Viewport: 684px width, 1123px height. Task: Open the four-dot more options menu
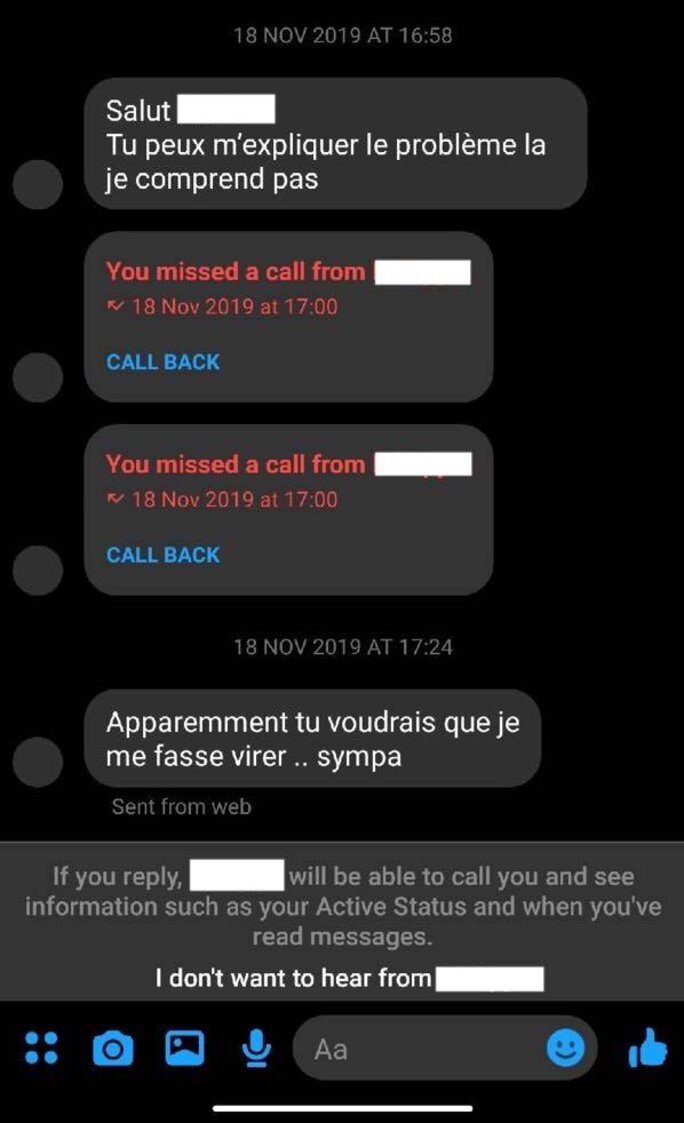(41, 1048)
